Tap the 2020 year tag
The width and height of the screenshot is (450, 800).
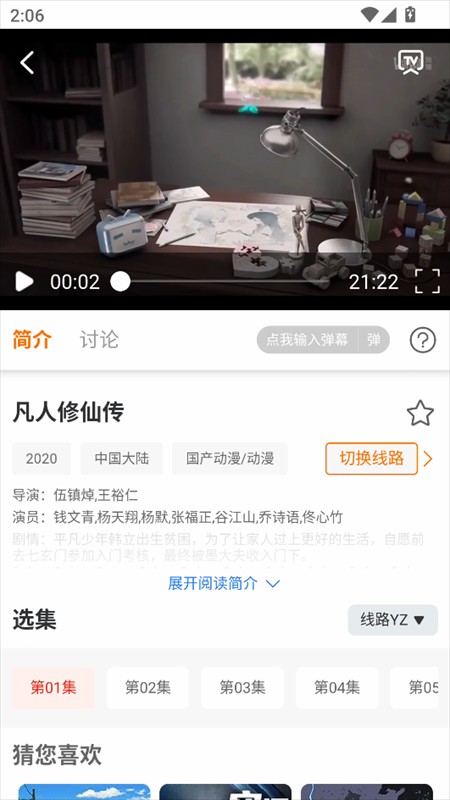coord(41,459)
